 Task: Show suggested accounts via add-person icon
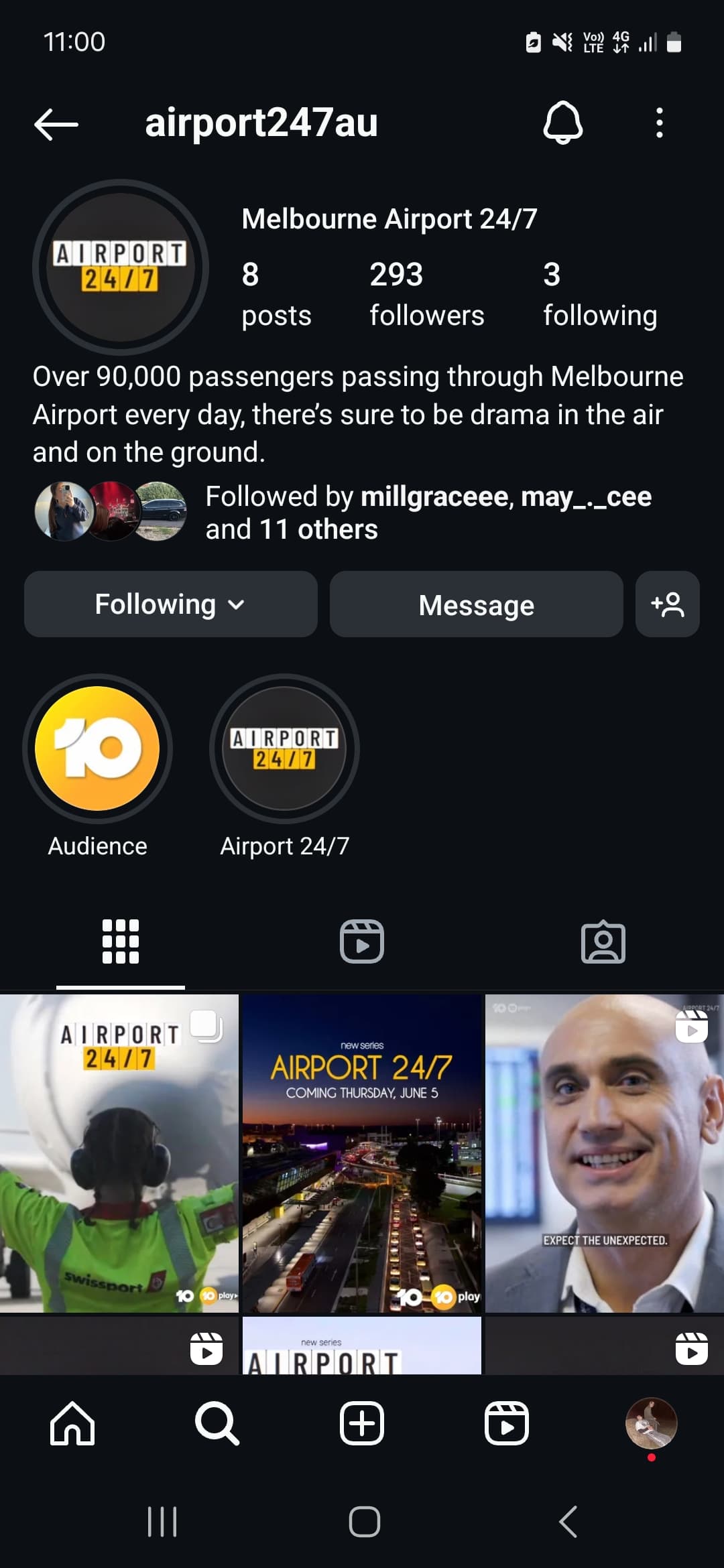point(667,604)
